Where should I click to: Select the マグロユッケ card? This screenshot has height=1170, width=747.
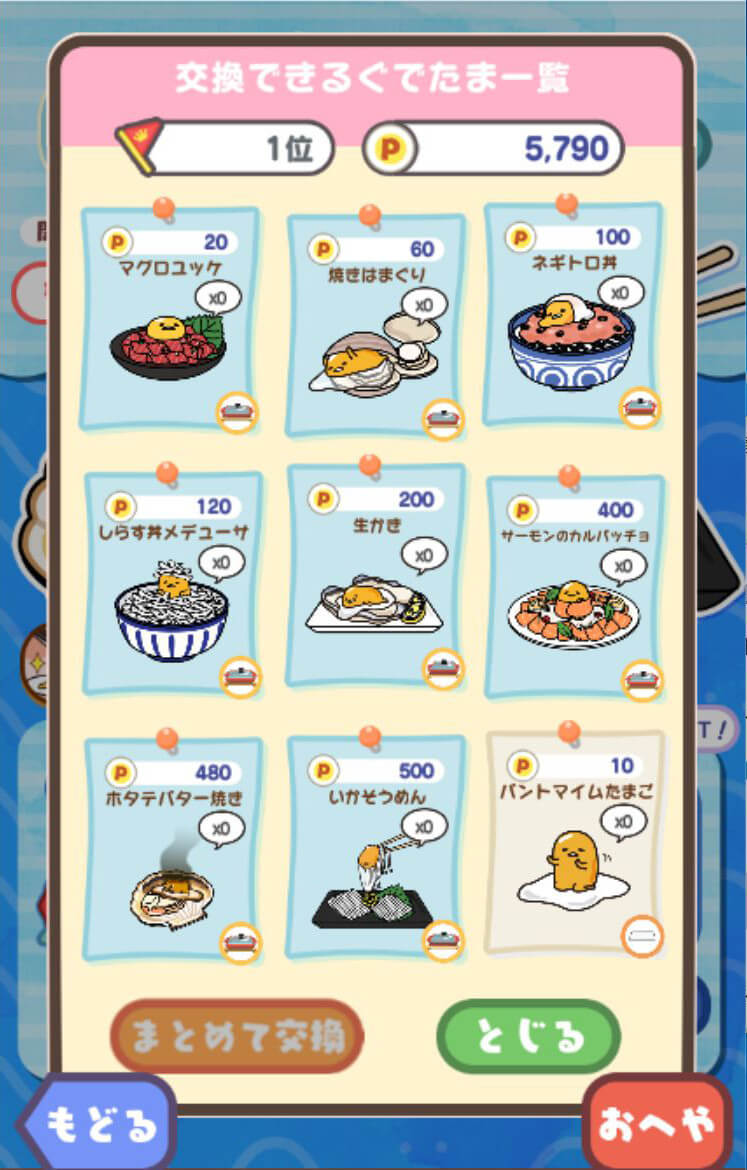(x=170, y=320)
